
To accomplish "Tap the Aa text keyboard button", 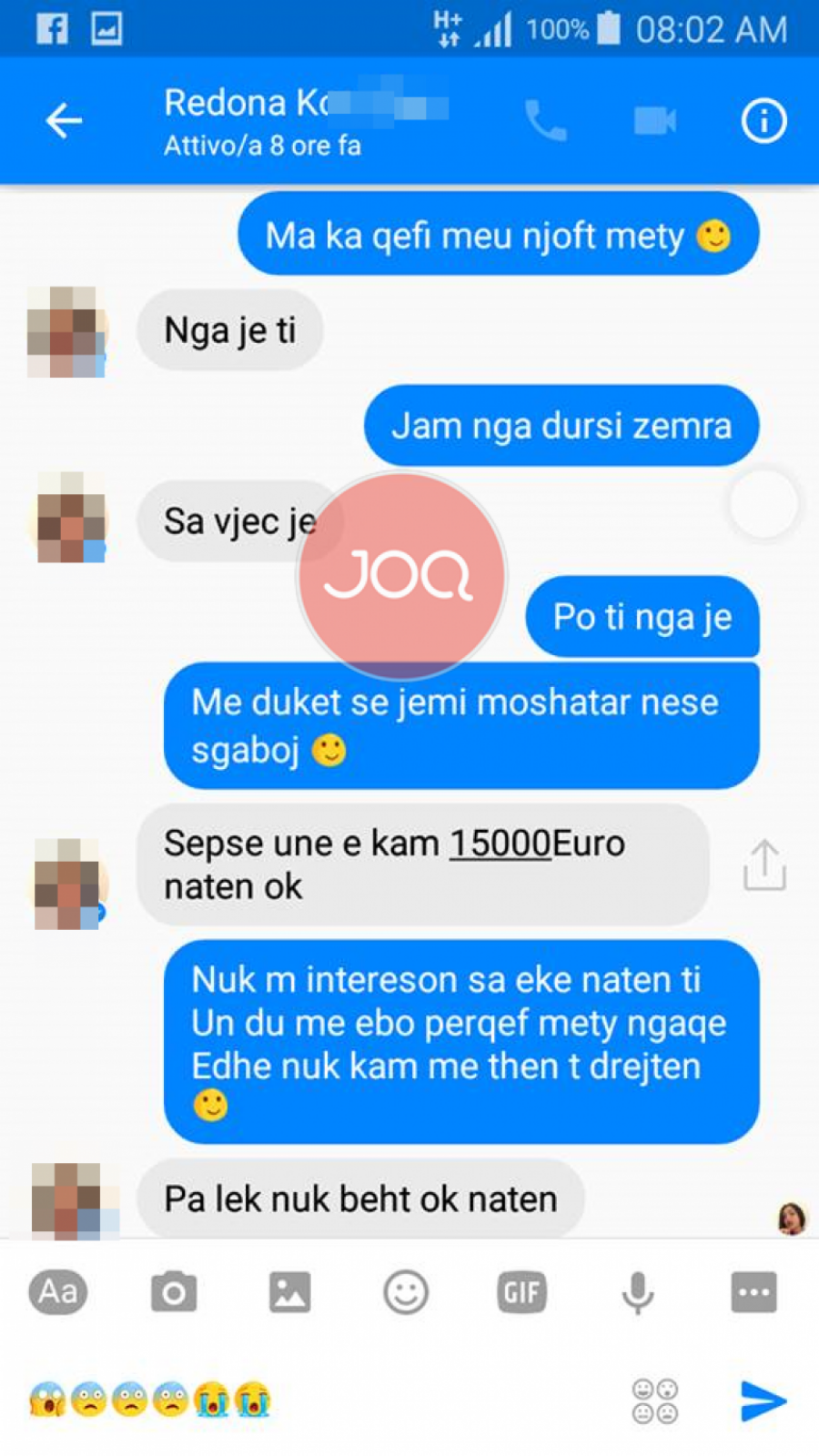I will (58, 1291).
